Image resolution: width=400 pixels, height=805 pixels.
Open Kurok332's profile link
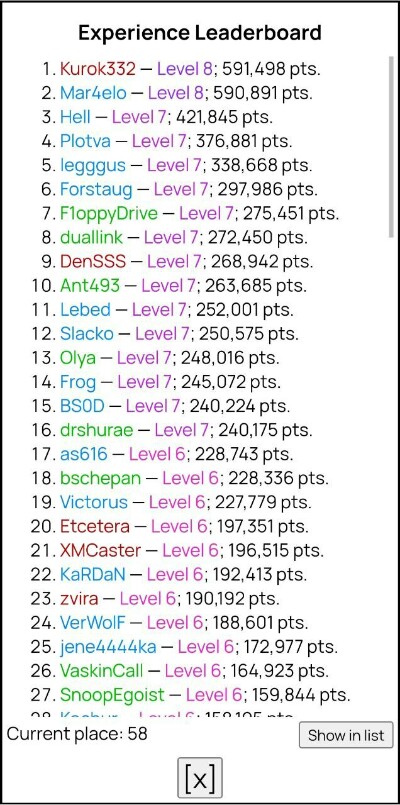[98, 69]
